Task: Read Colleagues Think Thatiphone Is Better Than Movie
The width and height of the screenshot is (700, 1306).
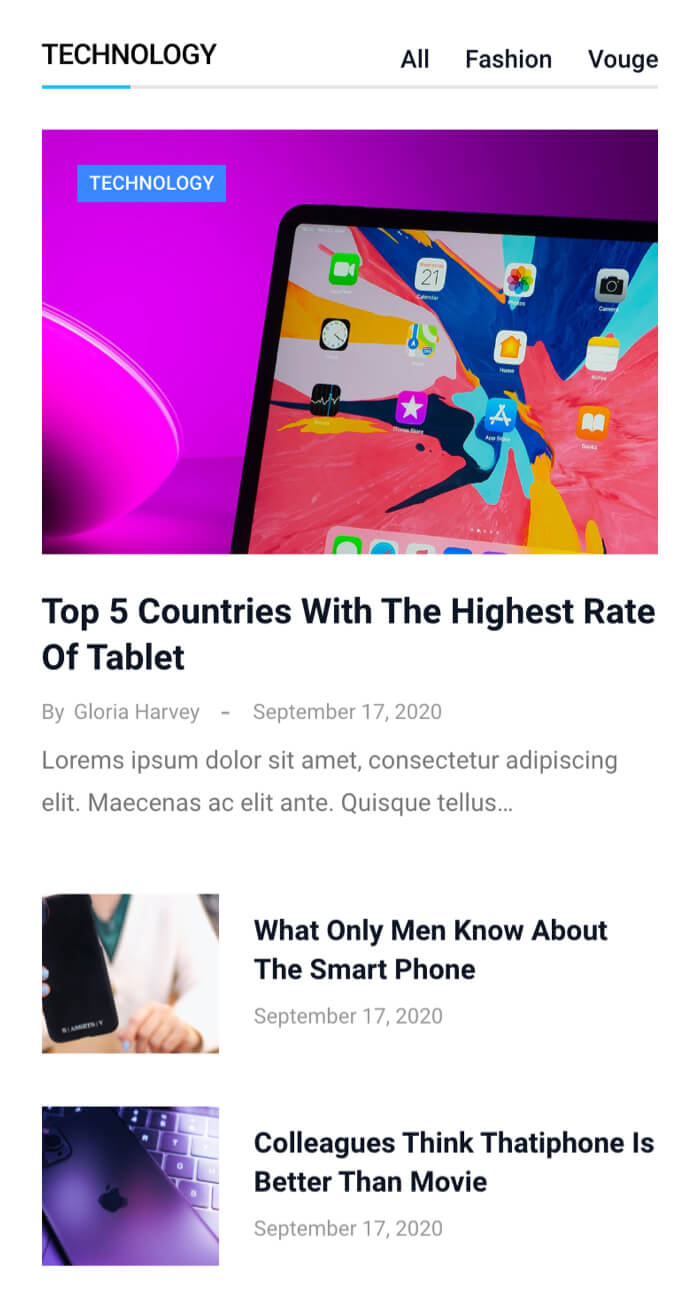Action: [x=453, y=1161]
